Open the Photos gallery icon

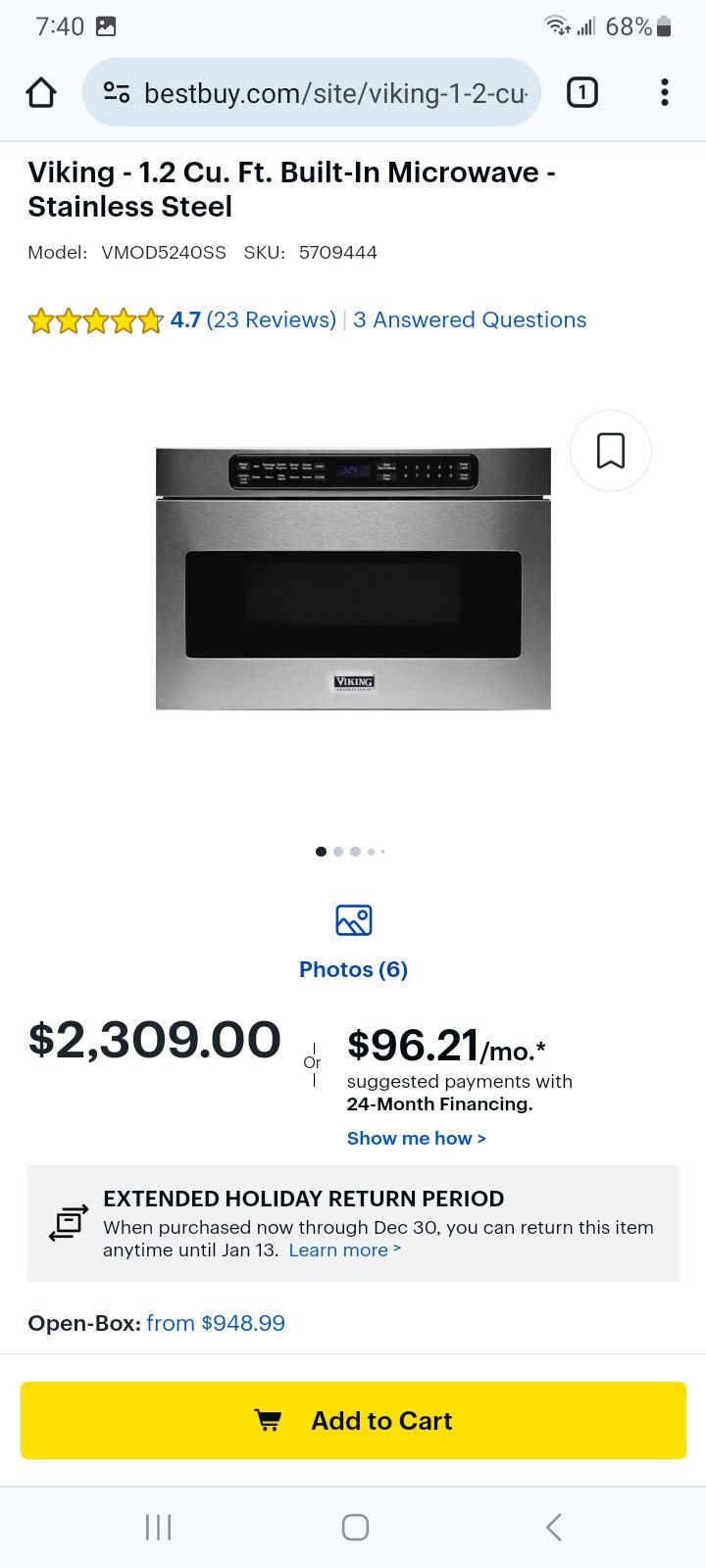(x=353, y=919)
